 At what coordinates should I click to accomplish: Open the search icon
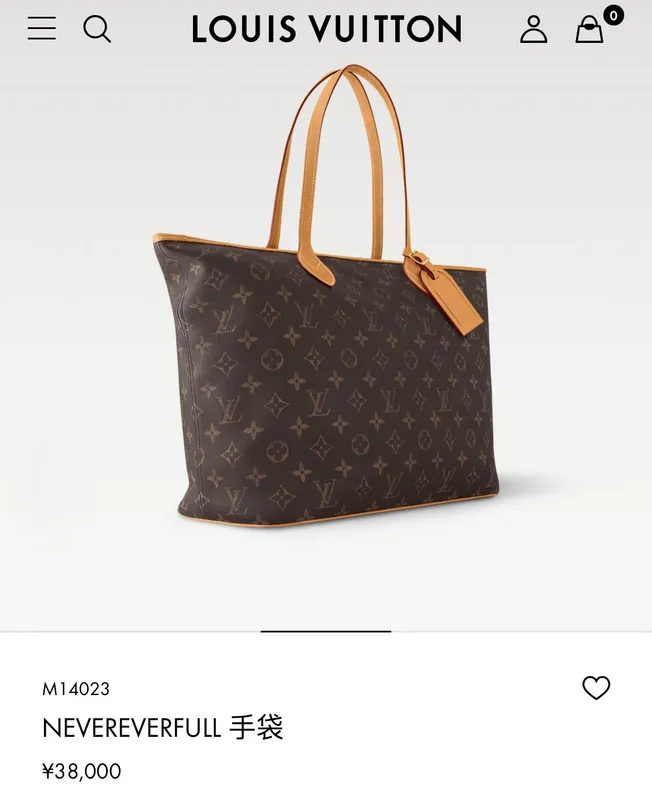pos(97,29)
